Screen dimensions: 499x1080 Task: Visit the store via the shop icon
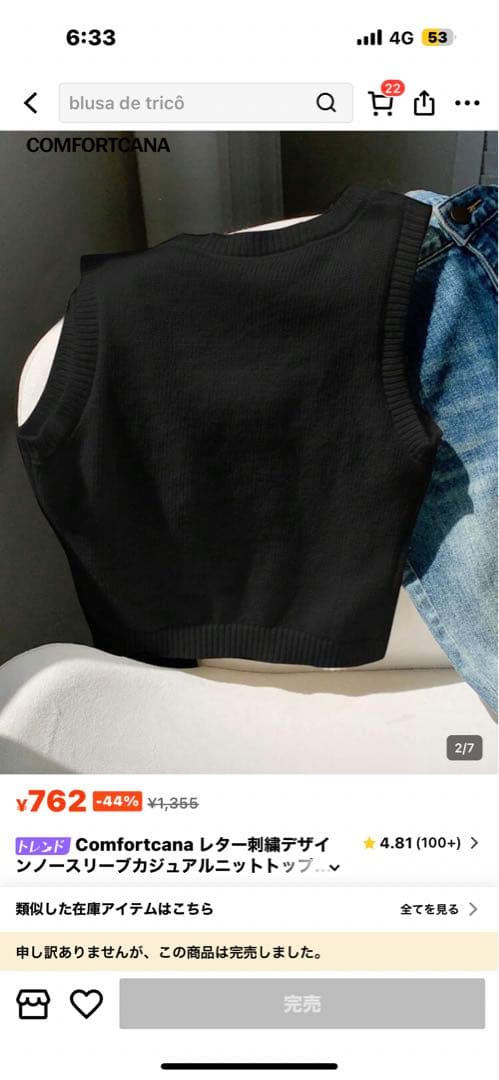[33, 1004]
